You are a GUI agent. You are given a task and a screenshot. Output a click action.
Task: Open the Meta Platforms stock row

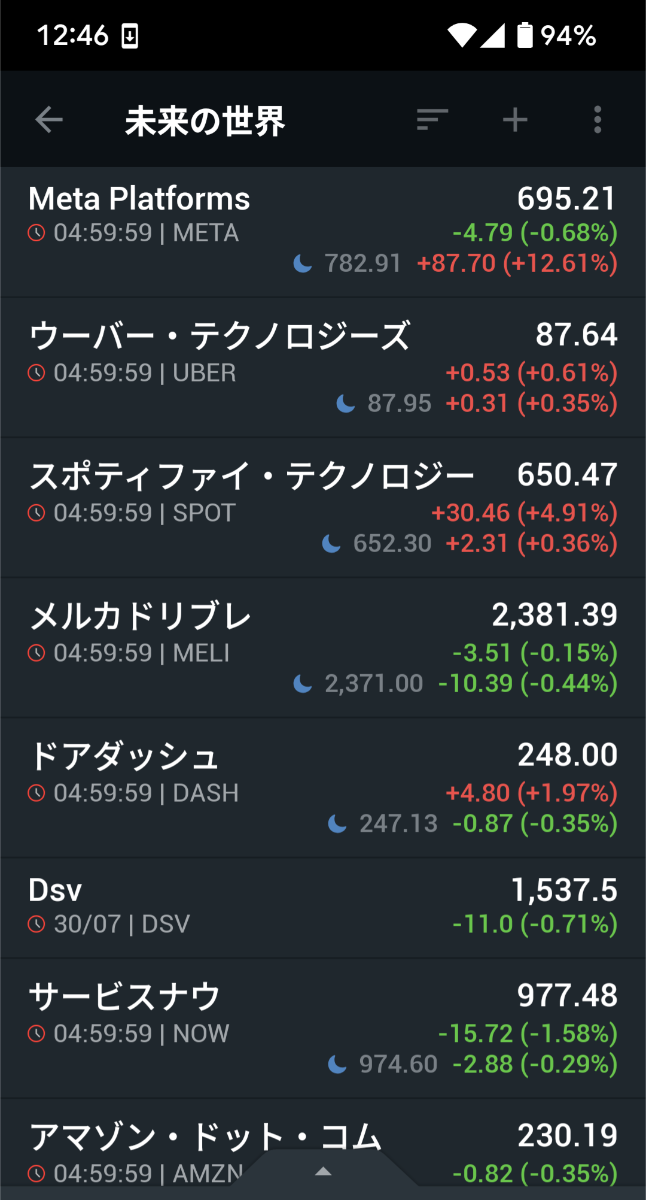(323, 230)
